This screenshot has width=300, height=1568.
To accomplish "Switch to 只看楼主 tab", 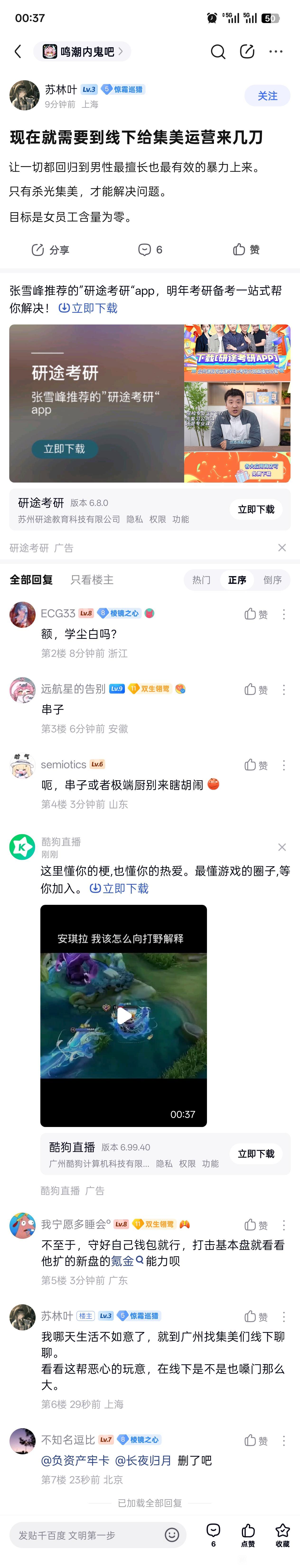I will [x=92, y=580].
